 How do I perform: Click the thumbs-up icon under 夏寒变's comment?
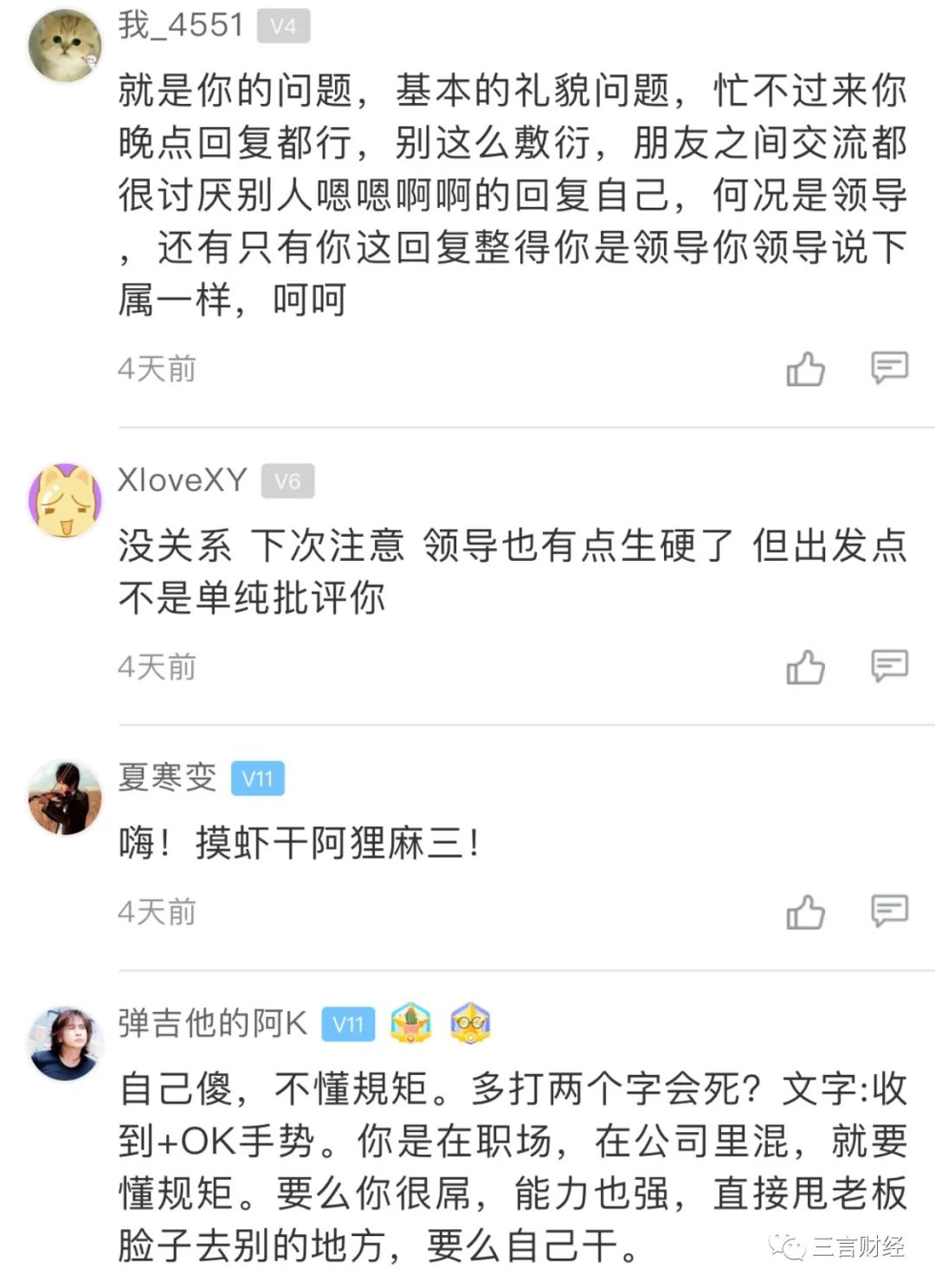[806, 911]
